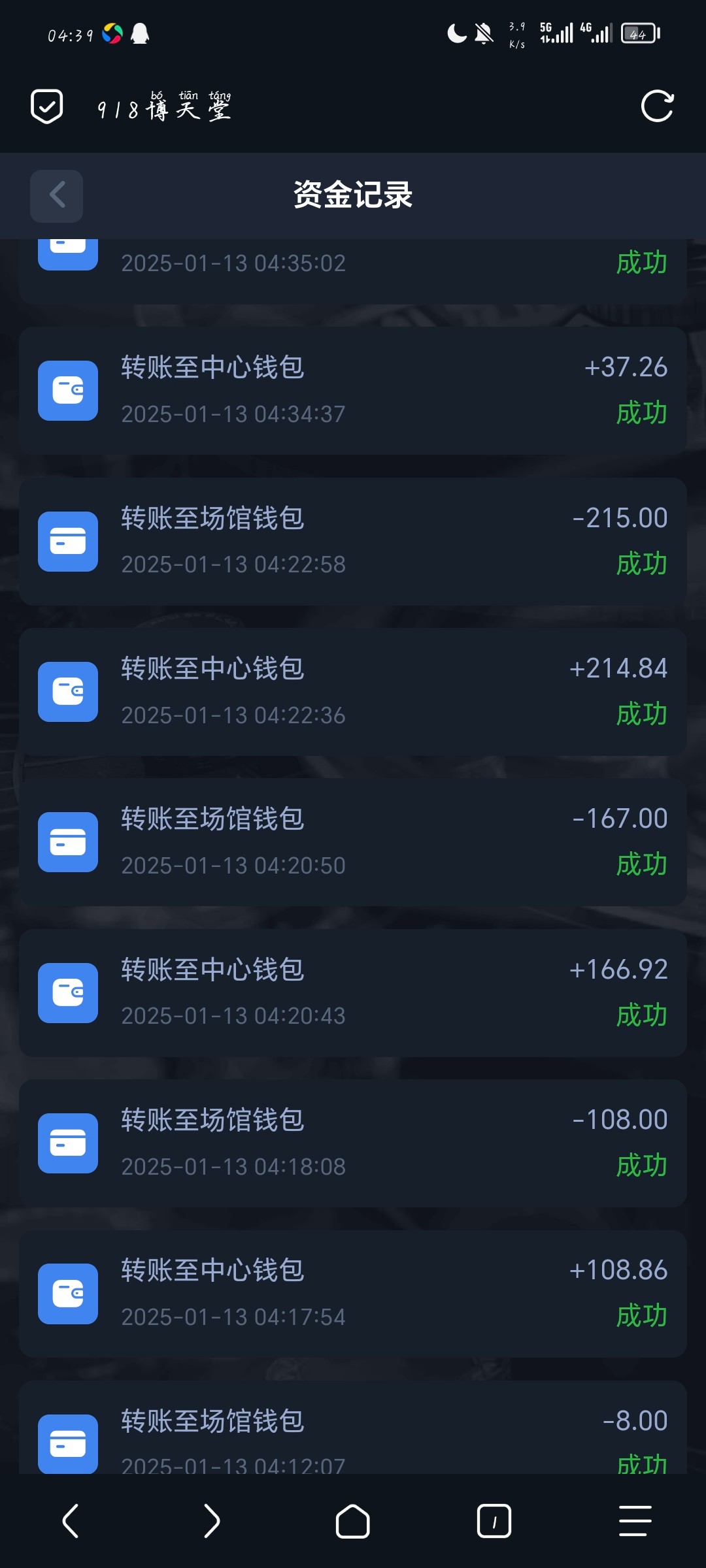Open the browser tabs switcher

click(494, 1521)
